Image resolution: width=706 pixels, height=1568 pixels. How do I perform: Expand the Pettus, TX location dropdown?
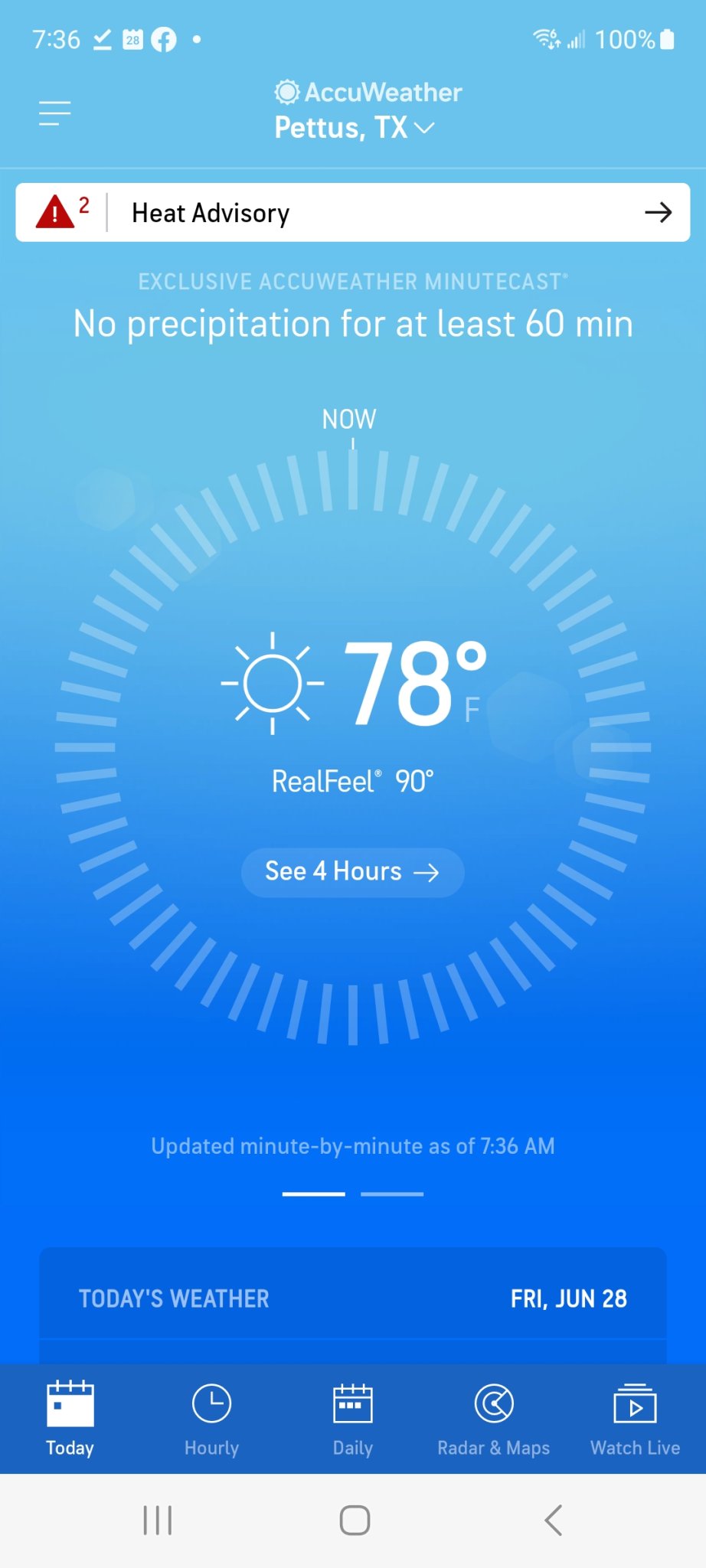(x=354, y=128)
